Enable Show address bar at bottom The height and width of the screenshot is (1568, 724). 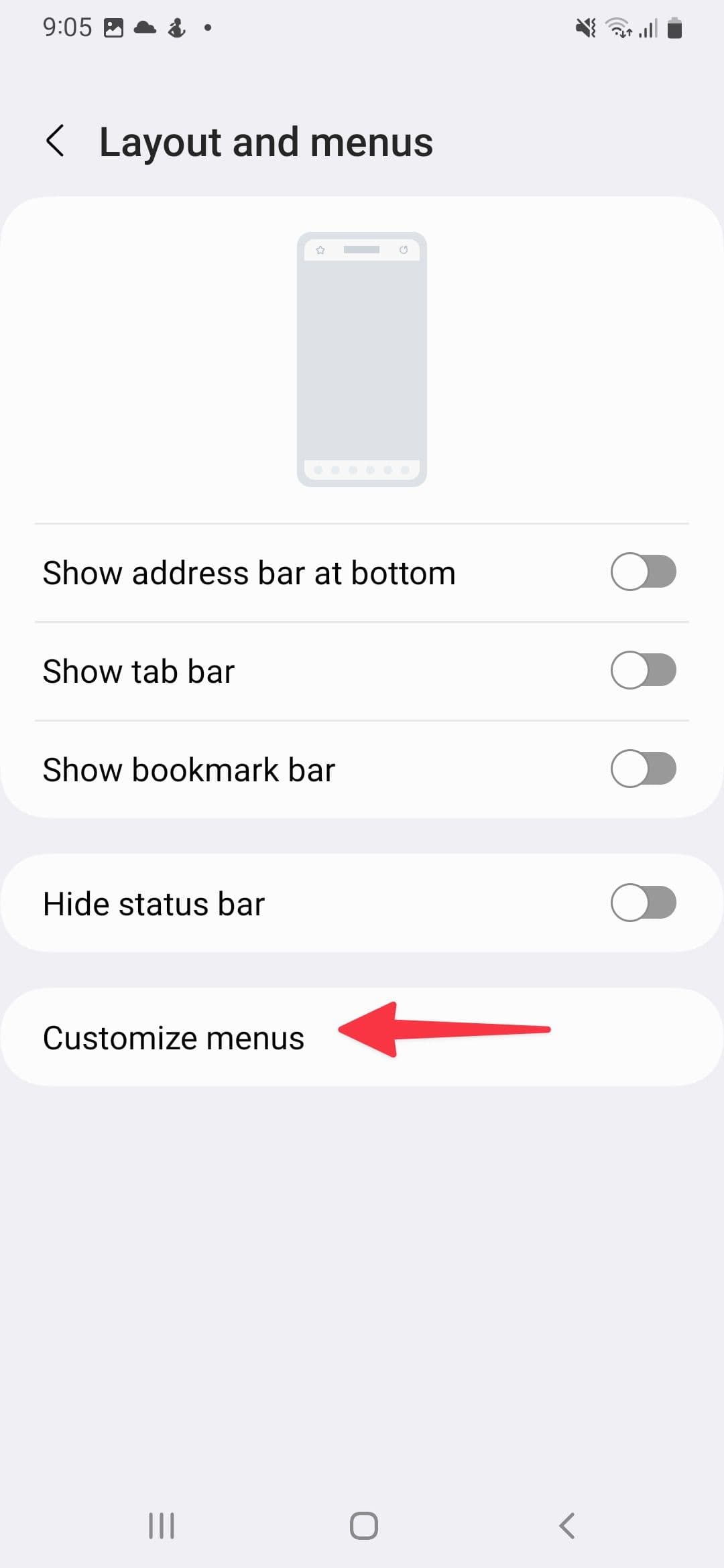pyautogui.click(x=642, y=572)
